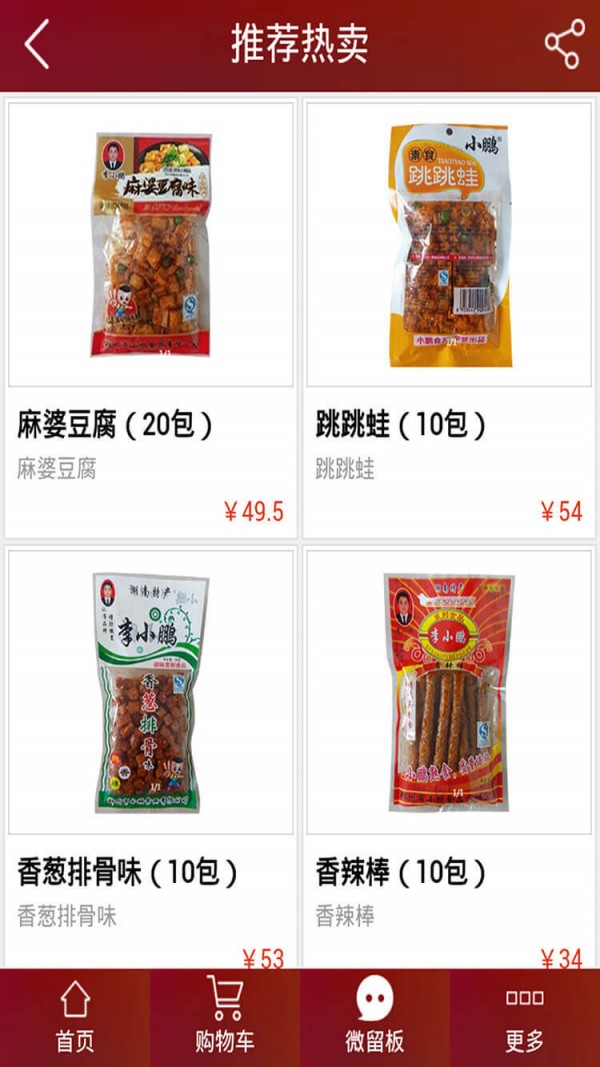Switch to the 首页 tab
The height and width of the screenshot is (1067, 600).
point(75,1017)
